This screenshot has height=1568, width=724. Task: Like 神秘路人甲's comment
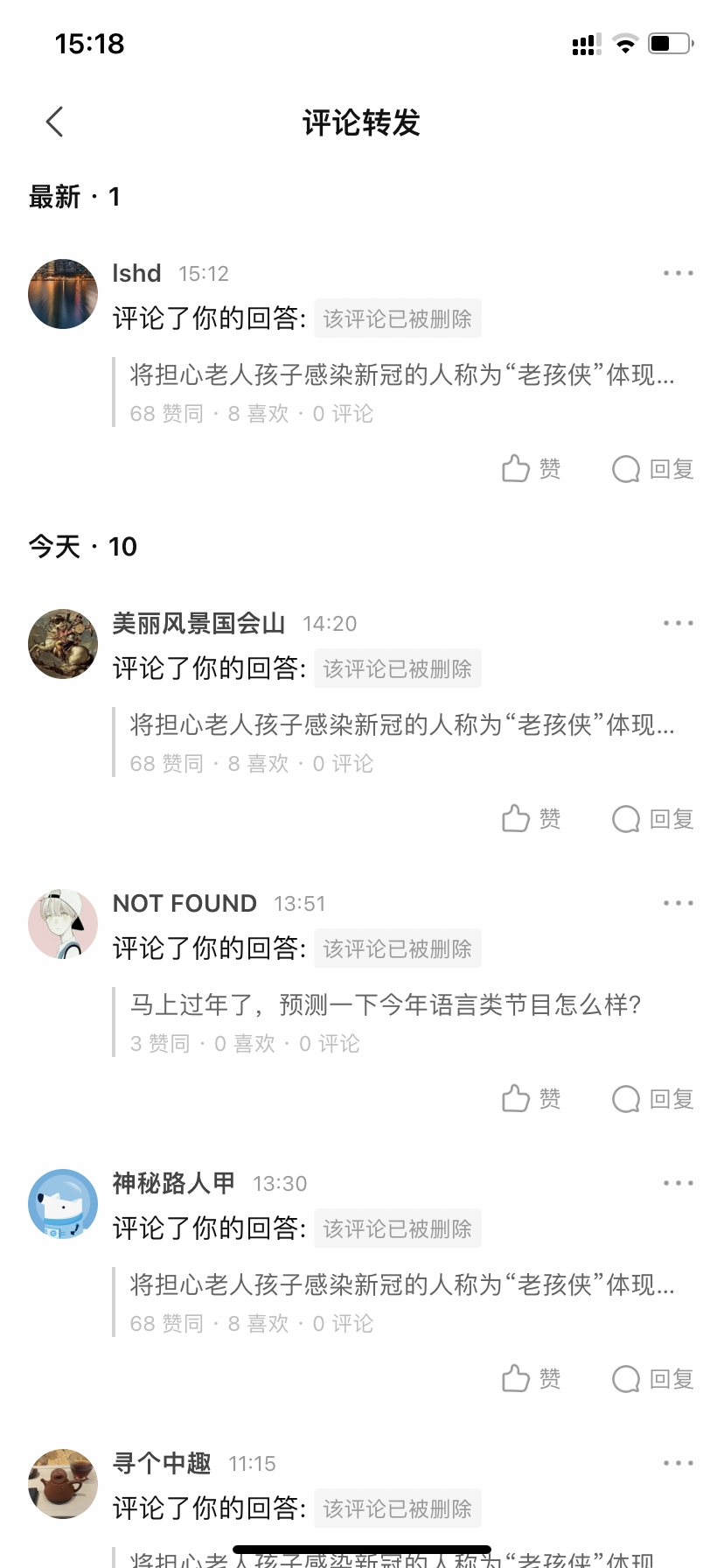click(x=531, y=1379)
